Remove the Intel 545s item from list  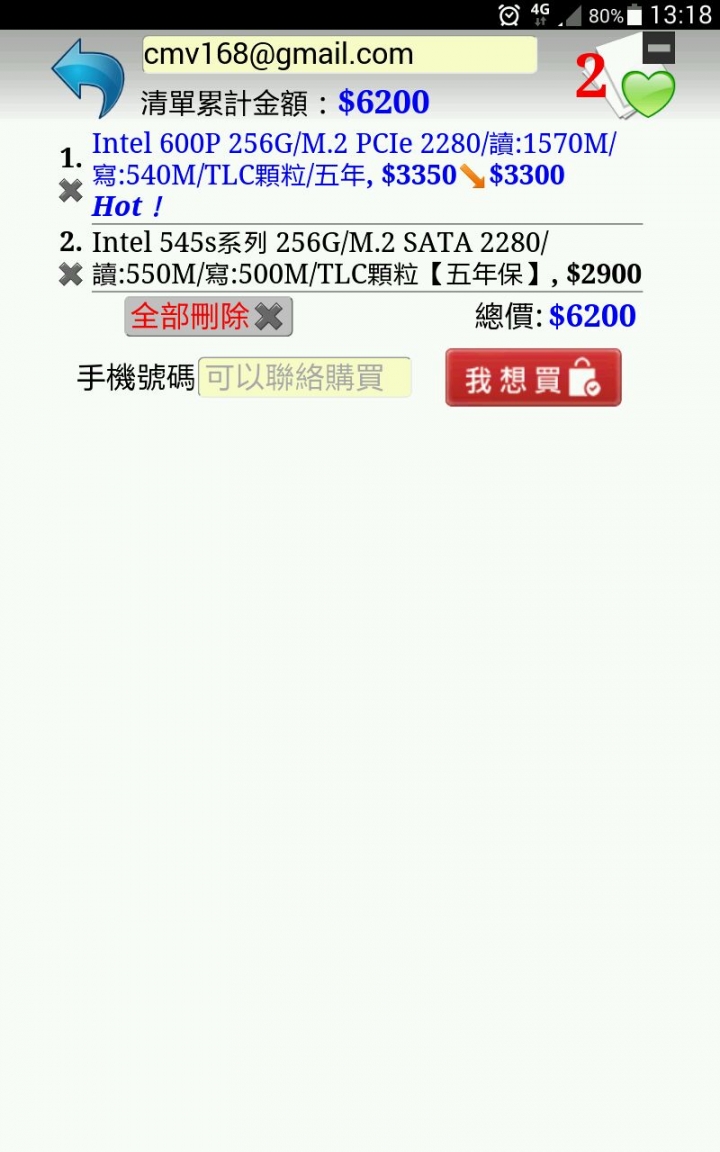tap(70, 274)
